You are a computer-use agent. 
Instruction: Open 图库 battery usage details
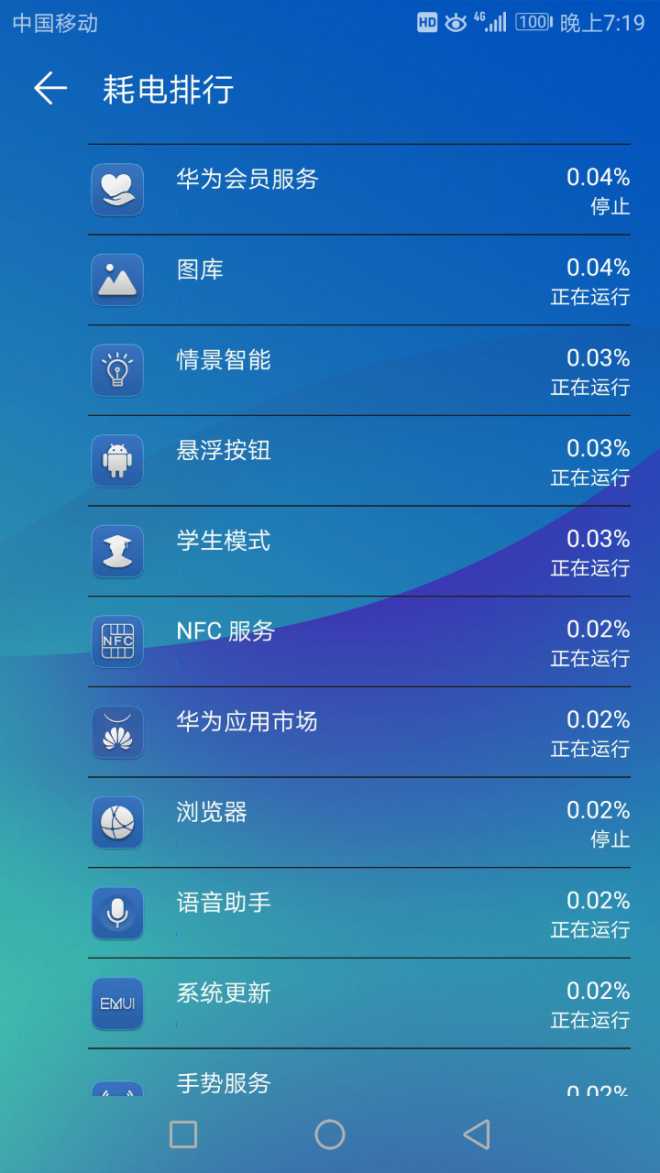[359, 280]
